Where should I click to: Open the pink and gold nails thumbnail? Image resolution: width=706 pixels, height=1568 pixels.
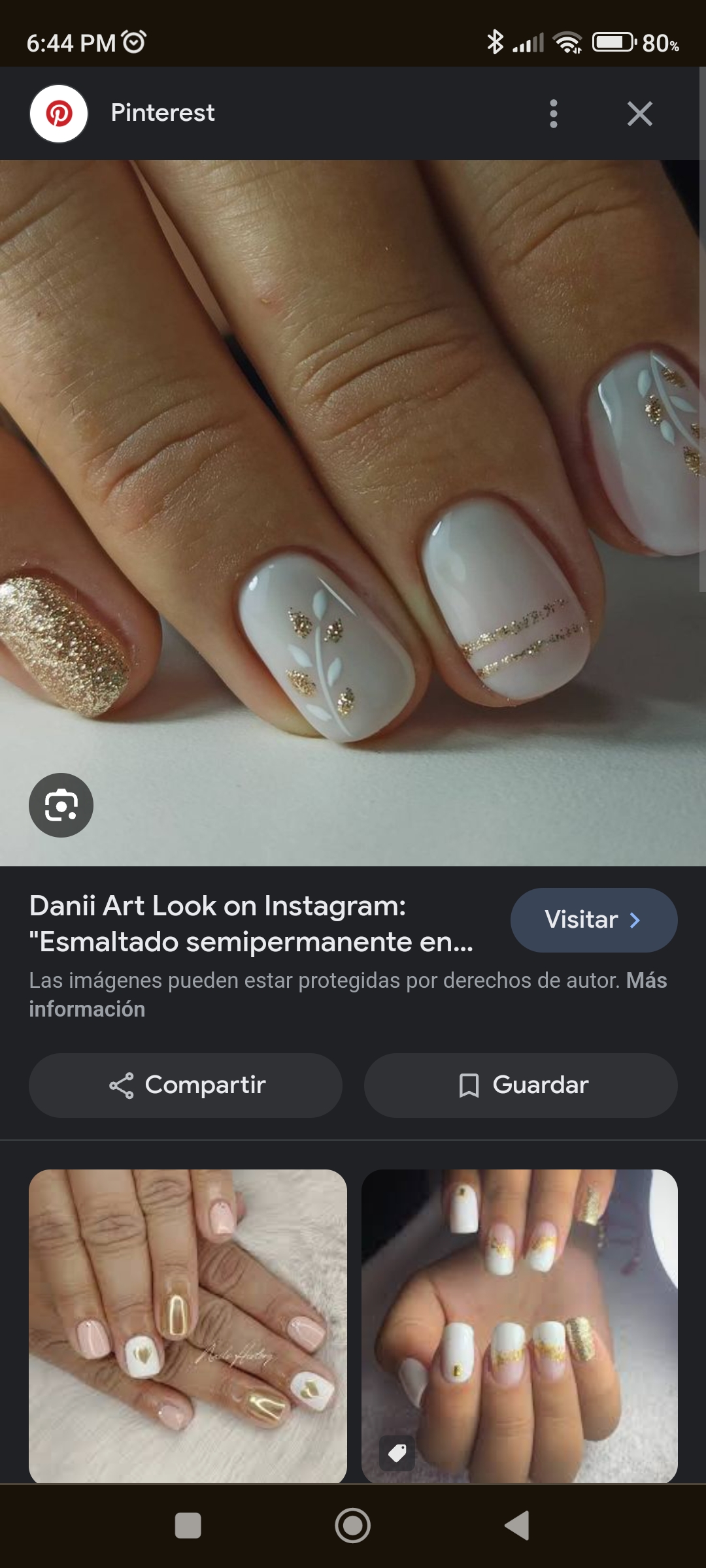[188, 1326]
